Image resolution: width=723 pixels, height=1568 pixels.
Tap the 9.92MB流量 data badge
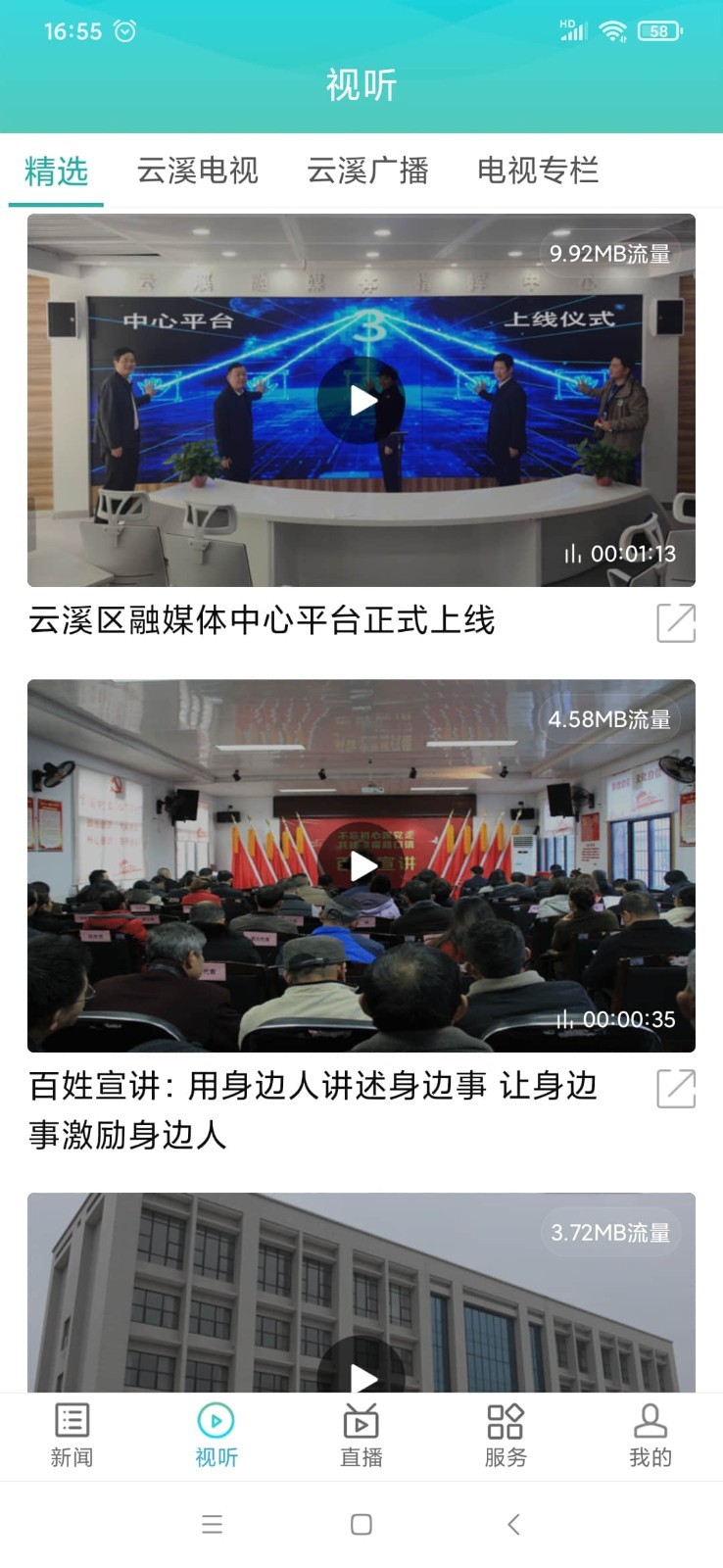pyautogui.click(x=610, y=253)
